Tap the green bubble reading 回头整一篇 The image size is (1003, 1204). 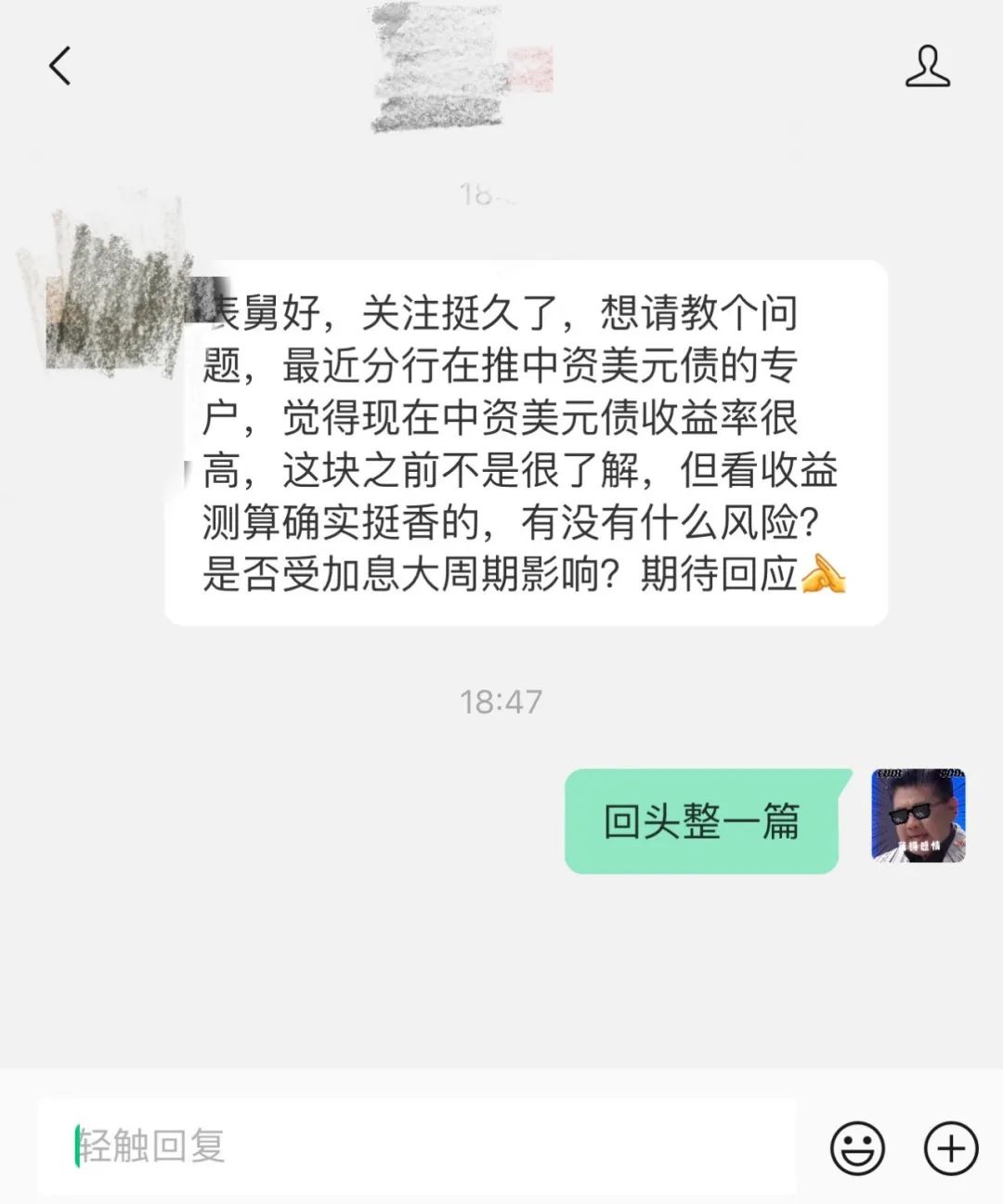click(x=701, y=821)
